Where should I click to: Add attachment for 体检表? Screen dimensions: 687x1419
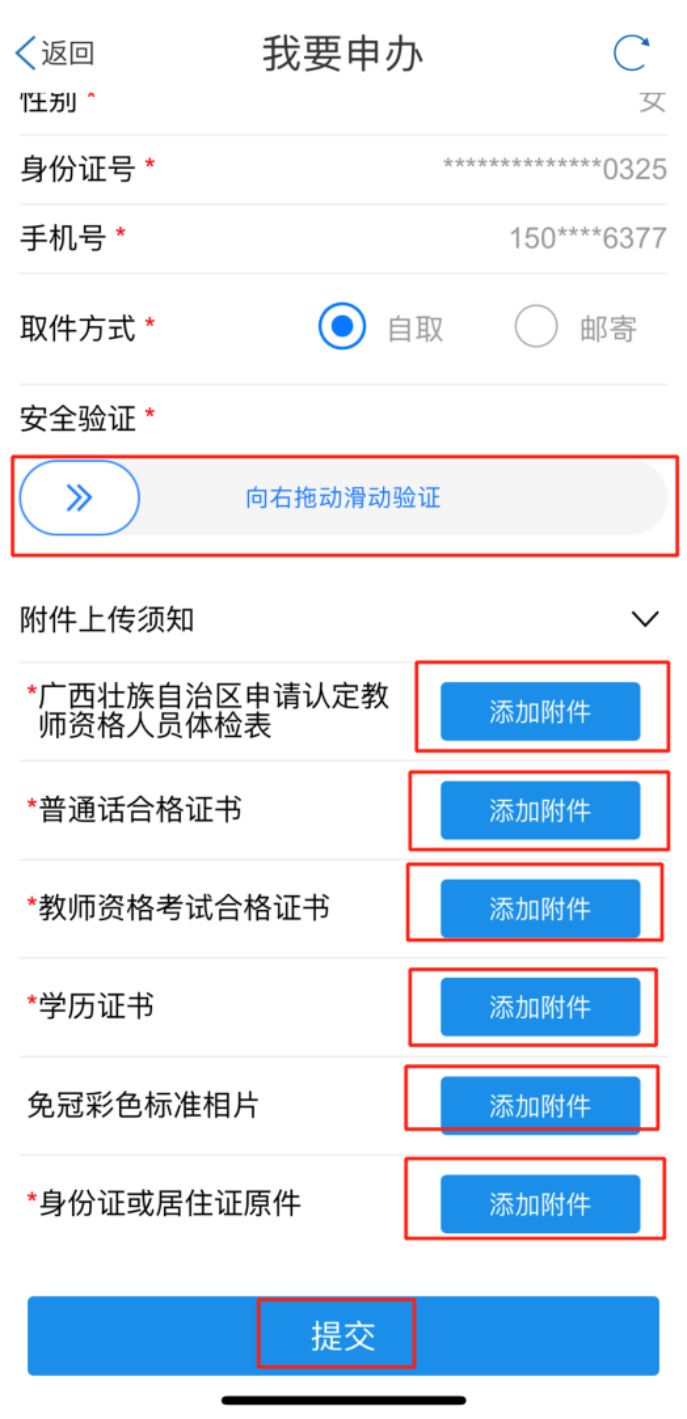click(540, 711)
